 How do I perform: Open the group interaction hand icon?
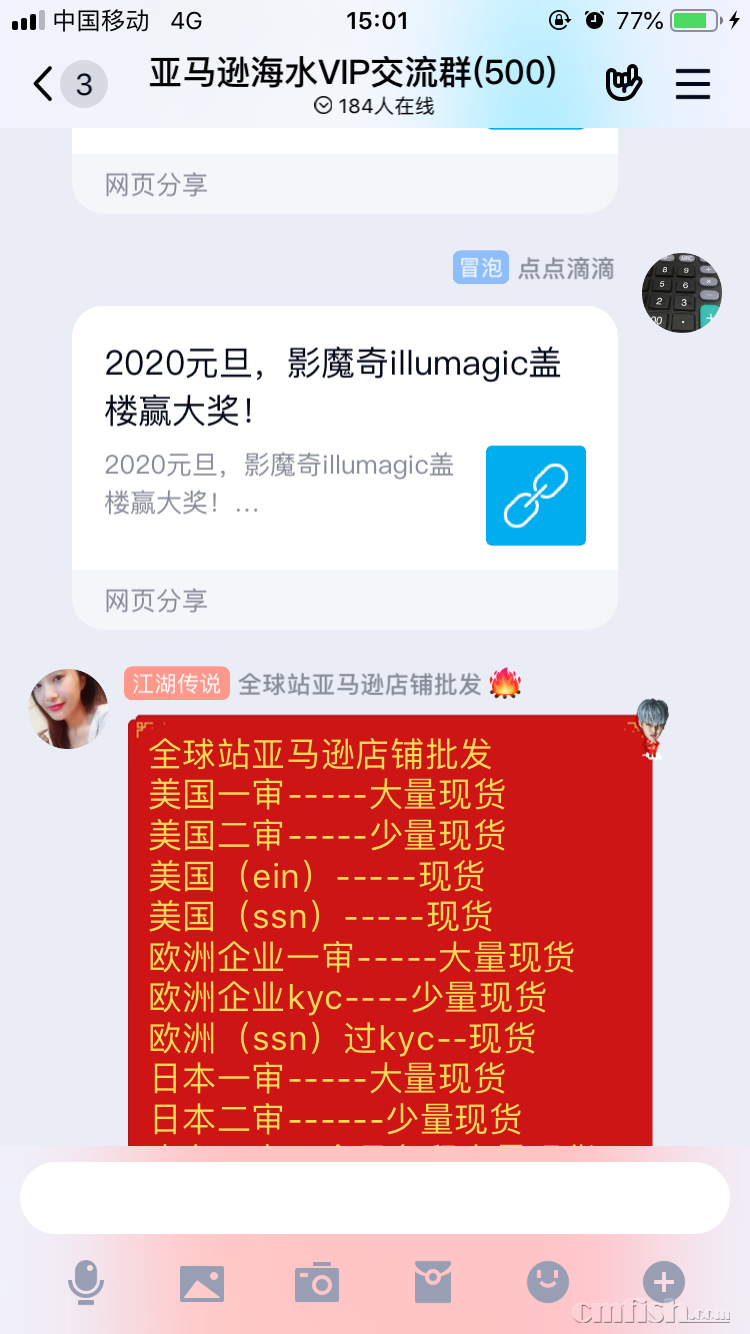pos(623,84)
